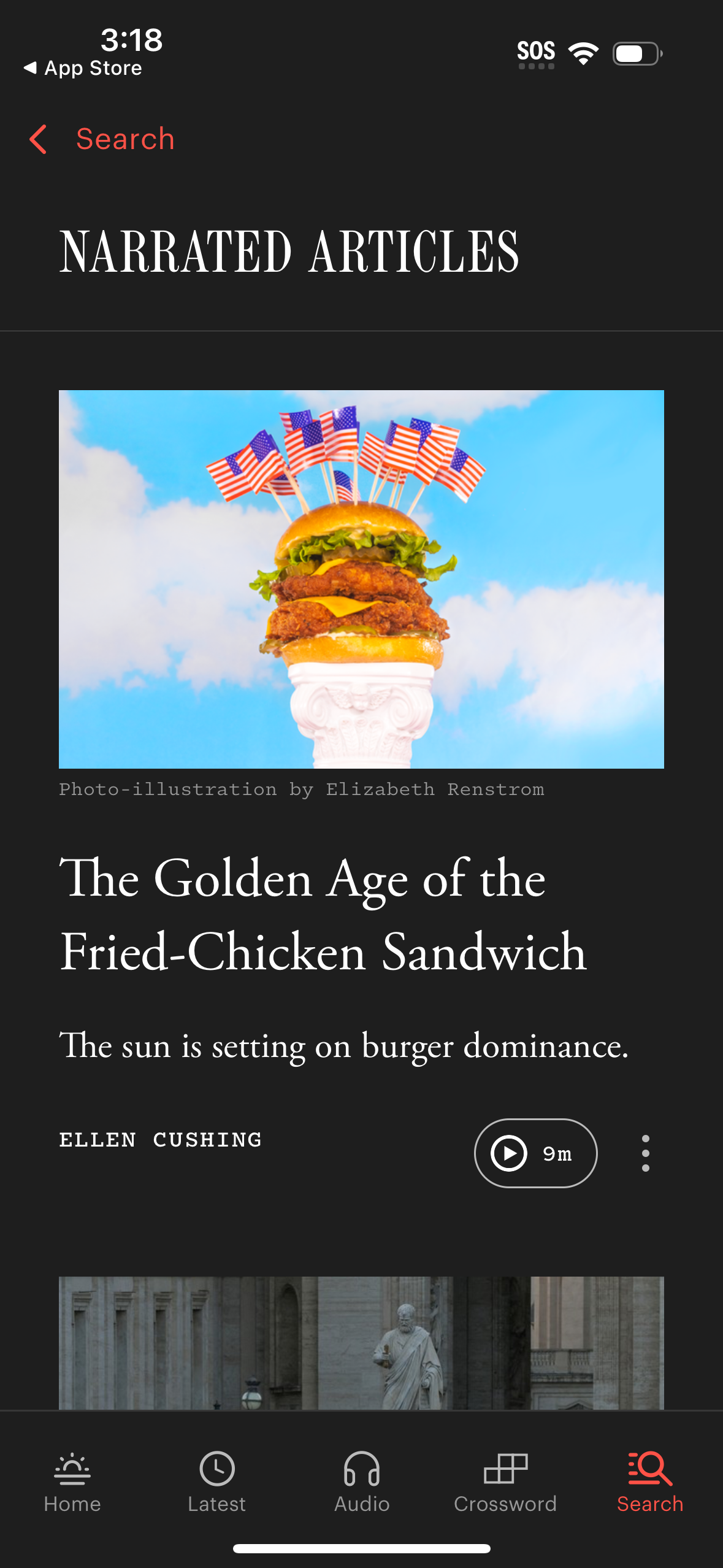The height and width of the screenshot is (1568, 723).
Task: Tap the author name Ellen Cushing
Action: pos(161,1140)
